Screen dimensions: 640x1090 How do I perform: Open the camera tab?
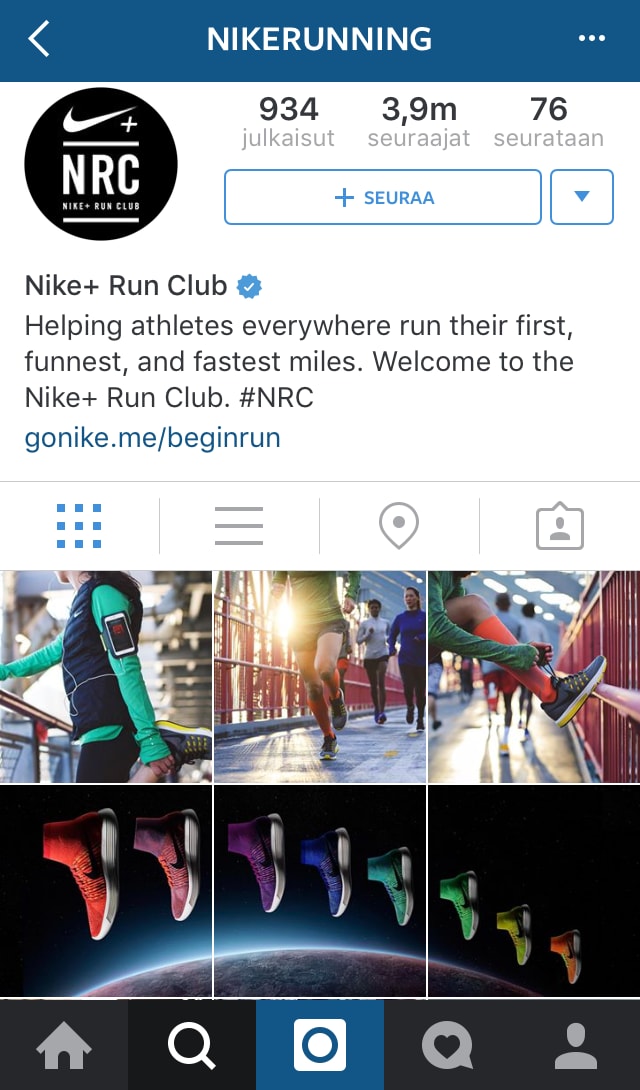320,1046
